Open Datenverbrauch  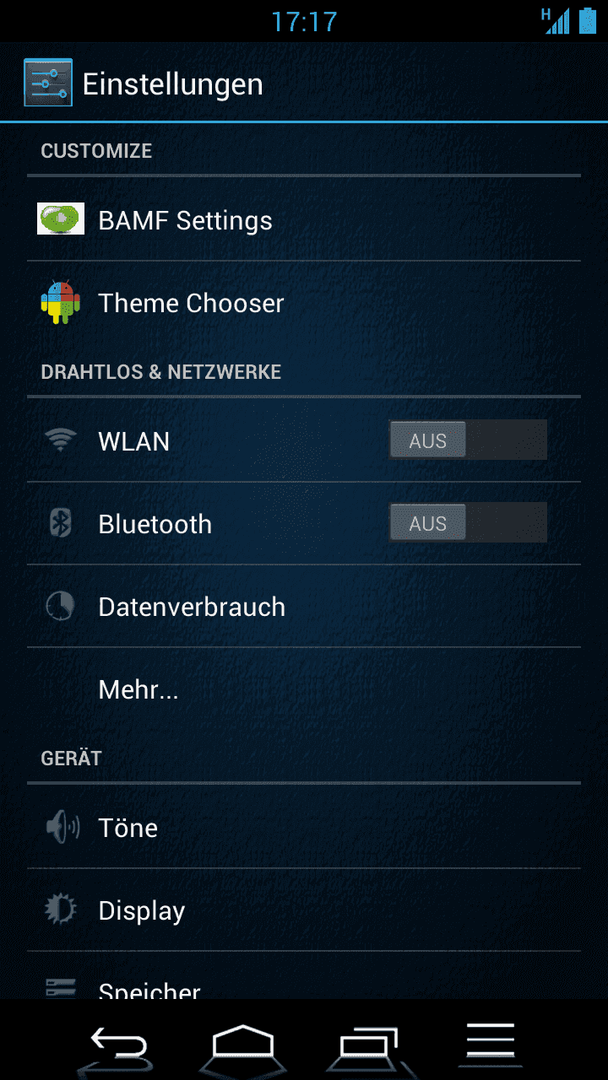(304, 605)
